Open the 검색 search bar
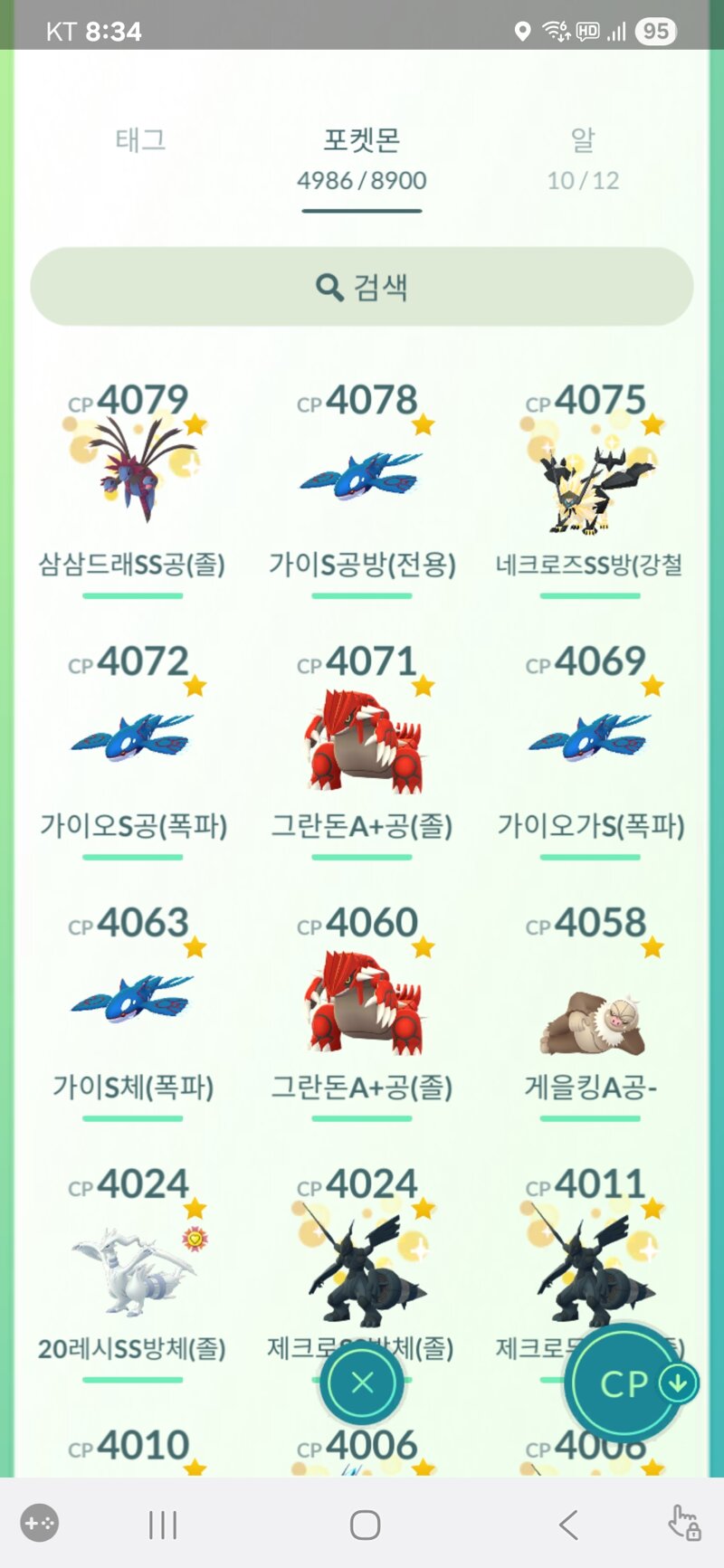This screenshot has height=1568, width=724. point(361,287)
